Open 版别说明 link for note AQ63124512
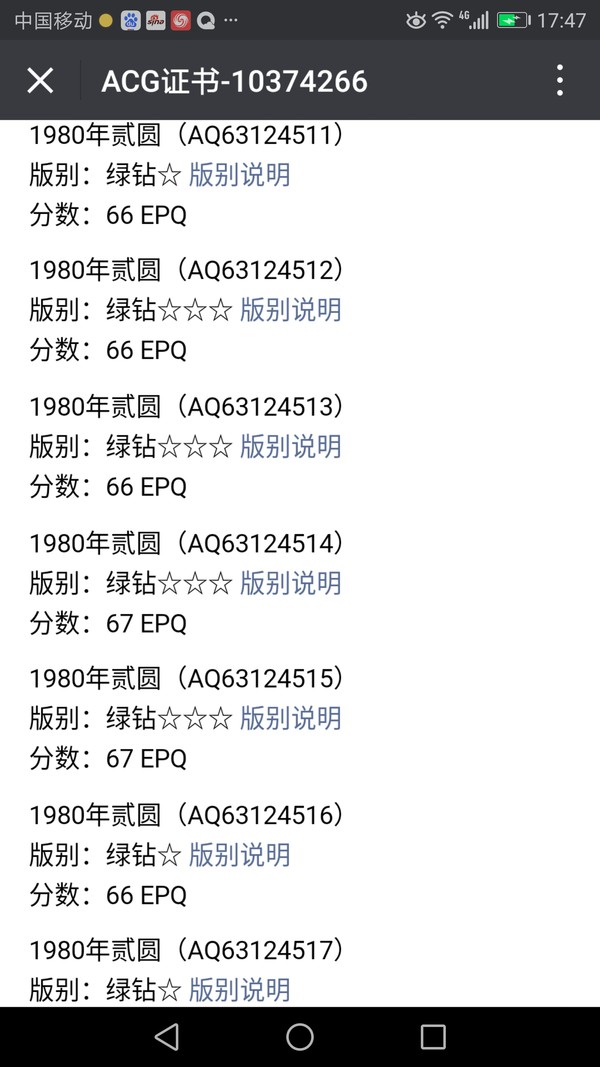This screenshot has width=600, height=1067. [290, 310]
